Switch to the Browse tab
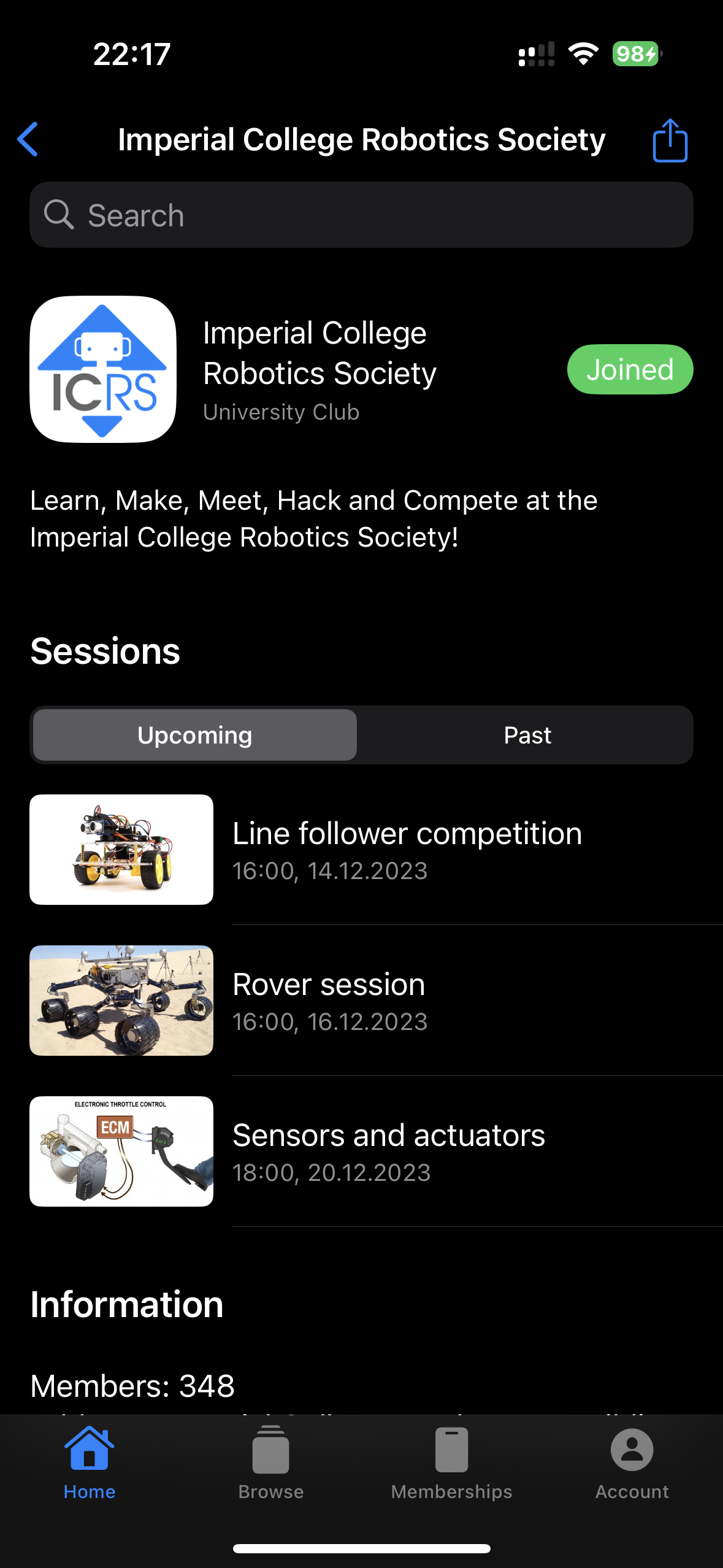 pos(270,1464)
